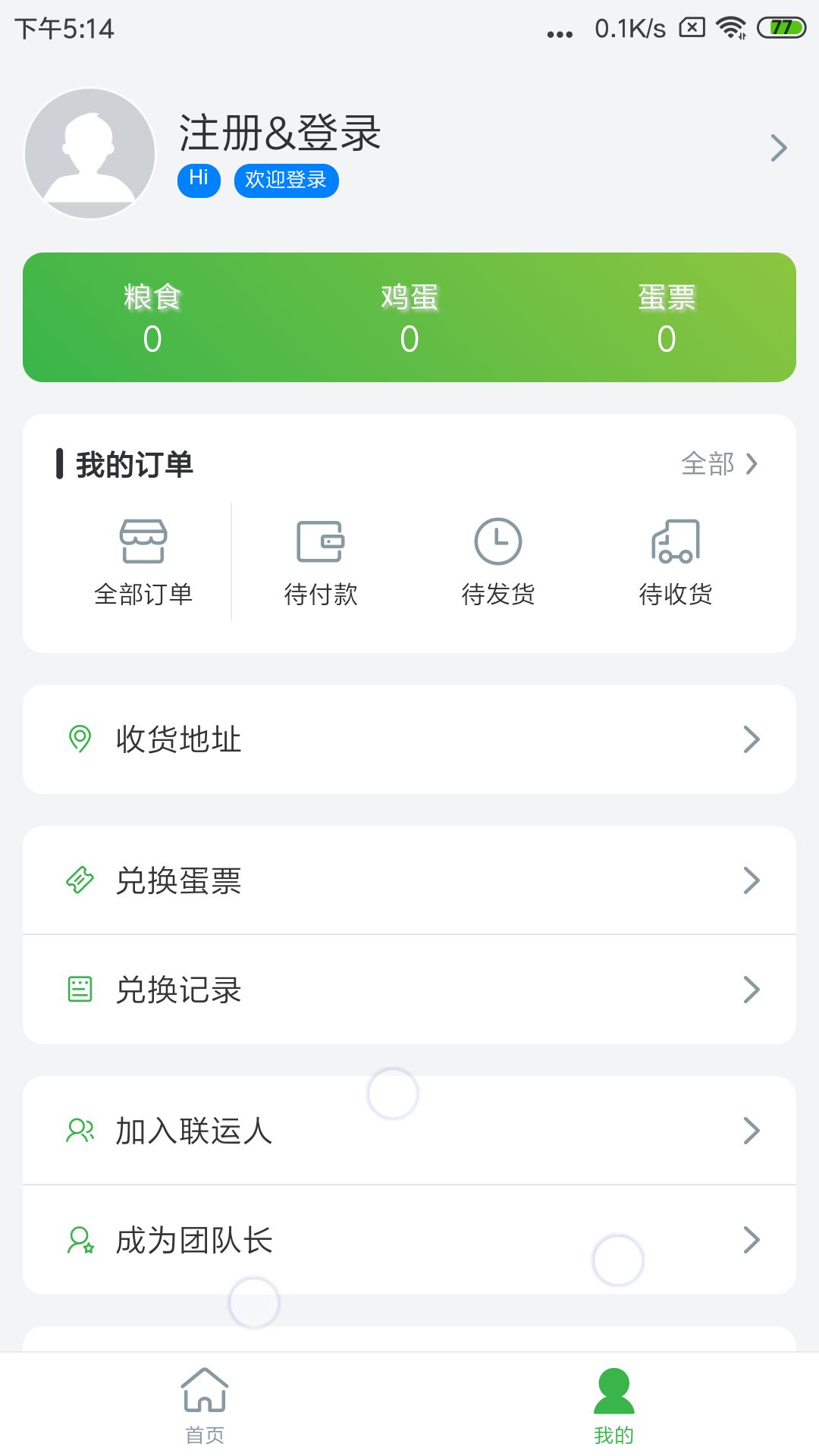Expand 兑换蛋票 with the right arrow

tap(752, 880)
